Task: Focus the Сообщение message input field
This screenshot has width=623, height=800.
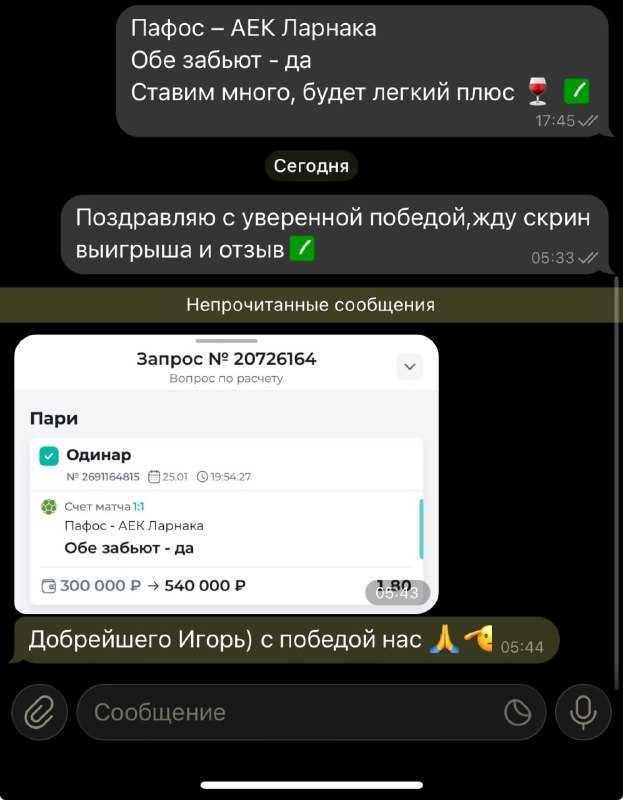Action: coord(290,712)
